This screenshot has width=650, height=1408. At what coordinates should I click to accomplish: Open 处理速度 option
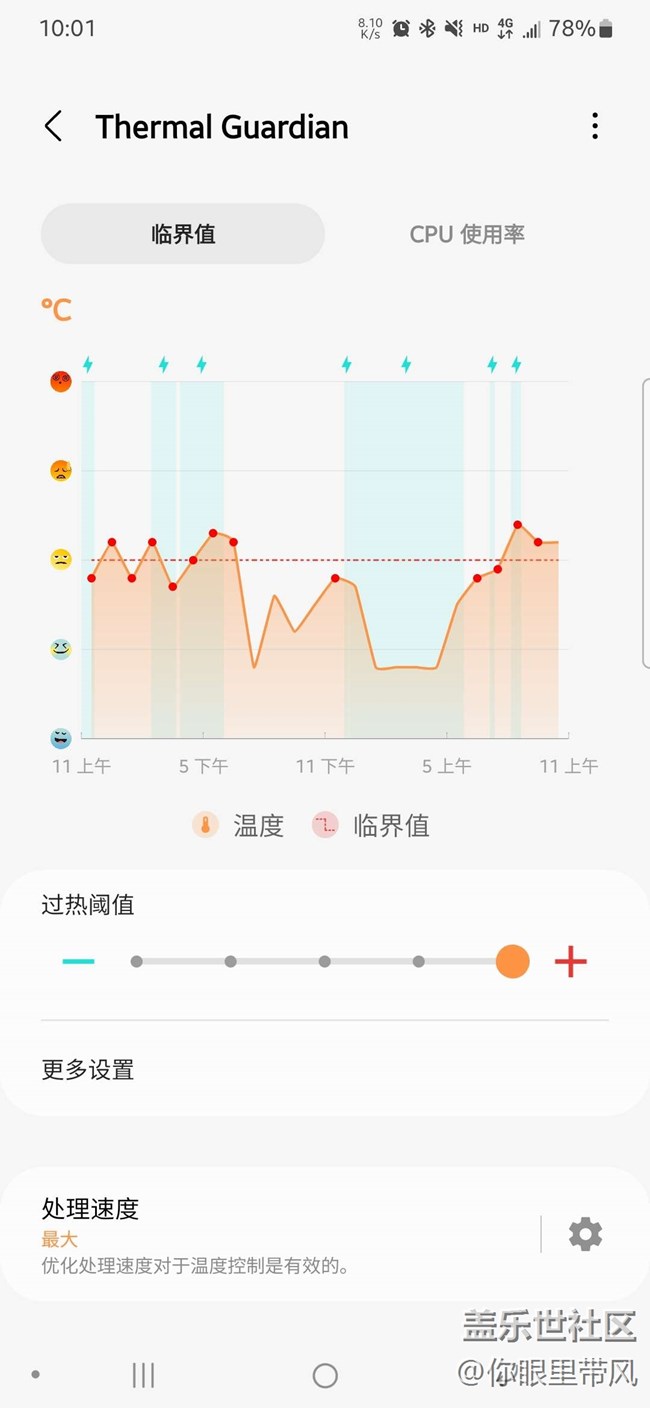pyautogui.click(x=250, y=1235)
